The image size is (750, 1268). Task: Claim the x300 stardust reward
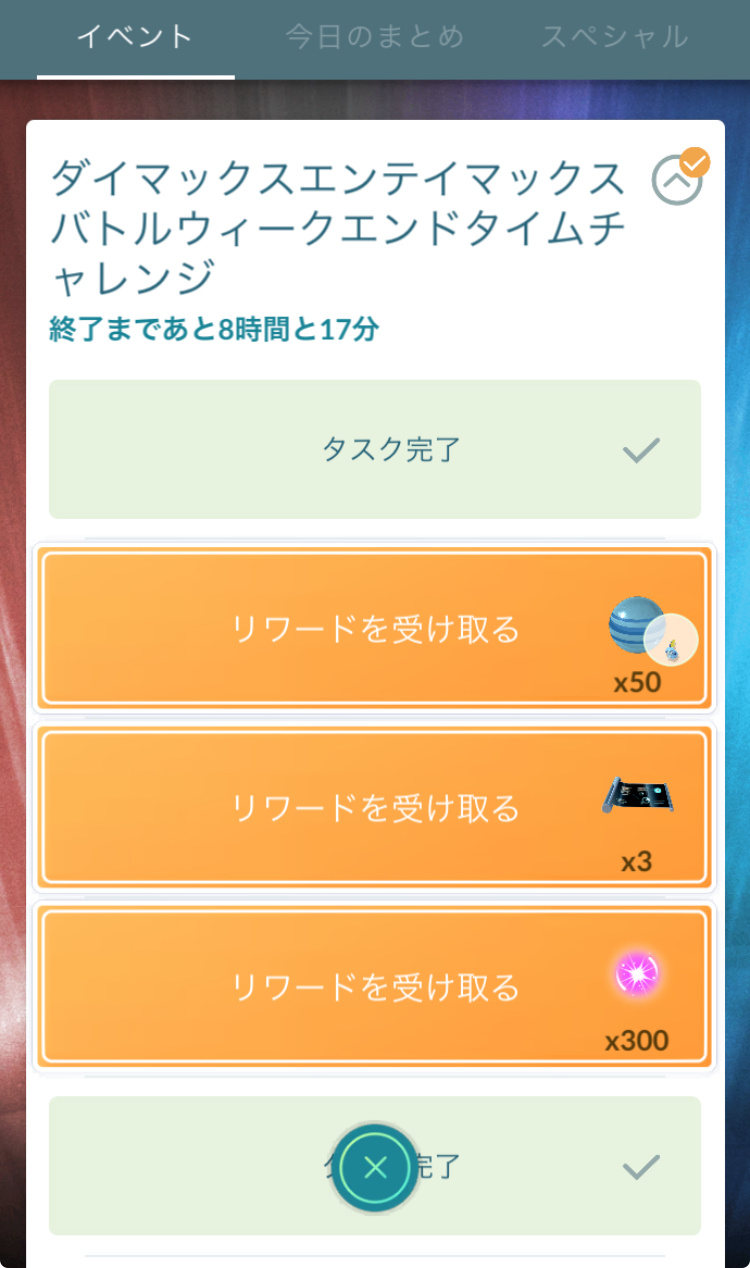[375, 986]
